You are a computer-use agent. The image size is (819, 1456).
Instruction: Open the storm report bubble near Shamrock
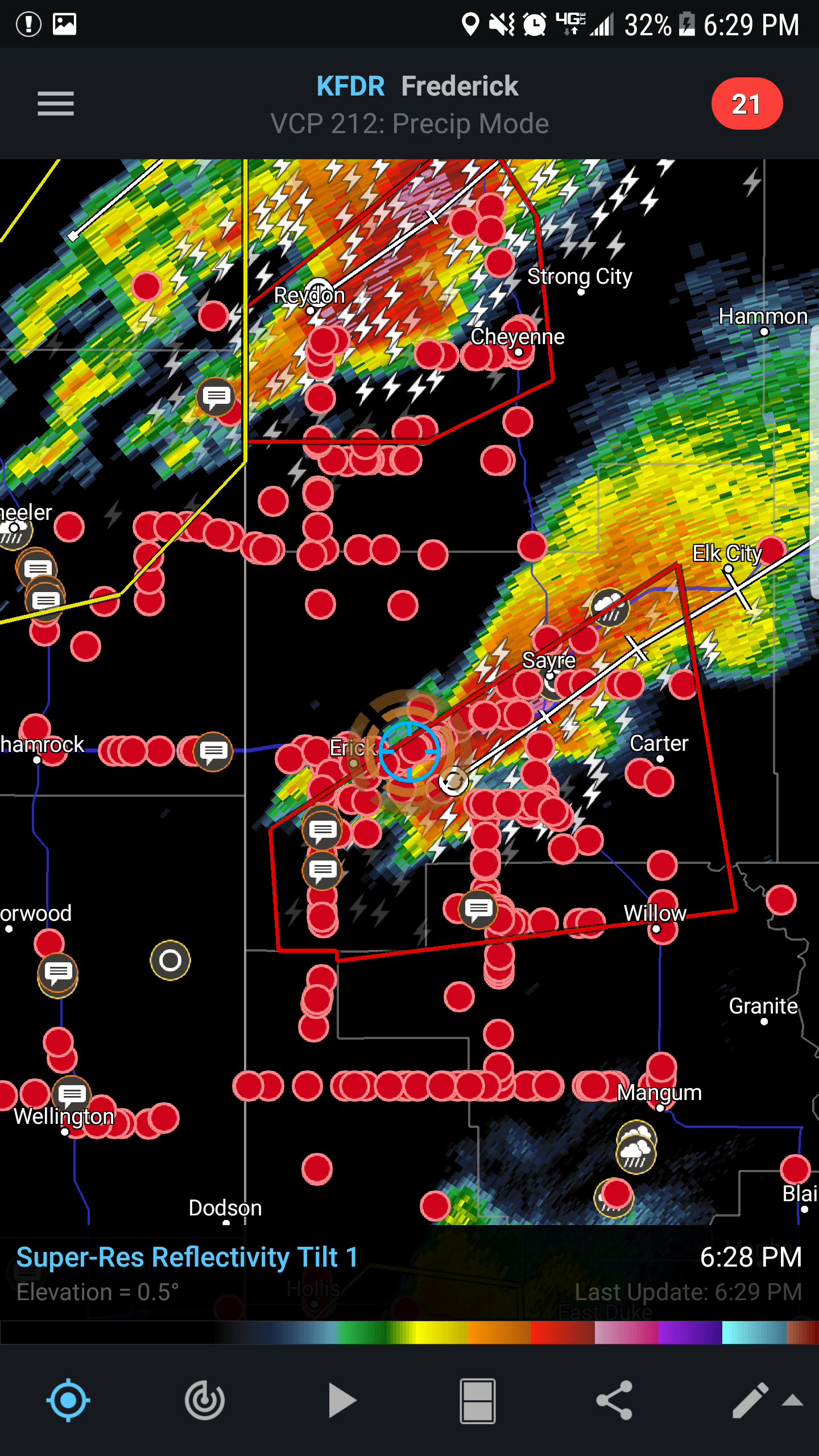tap(213, 751)
